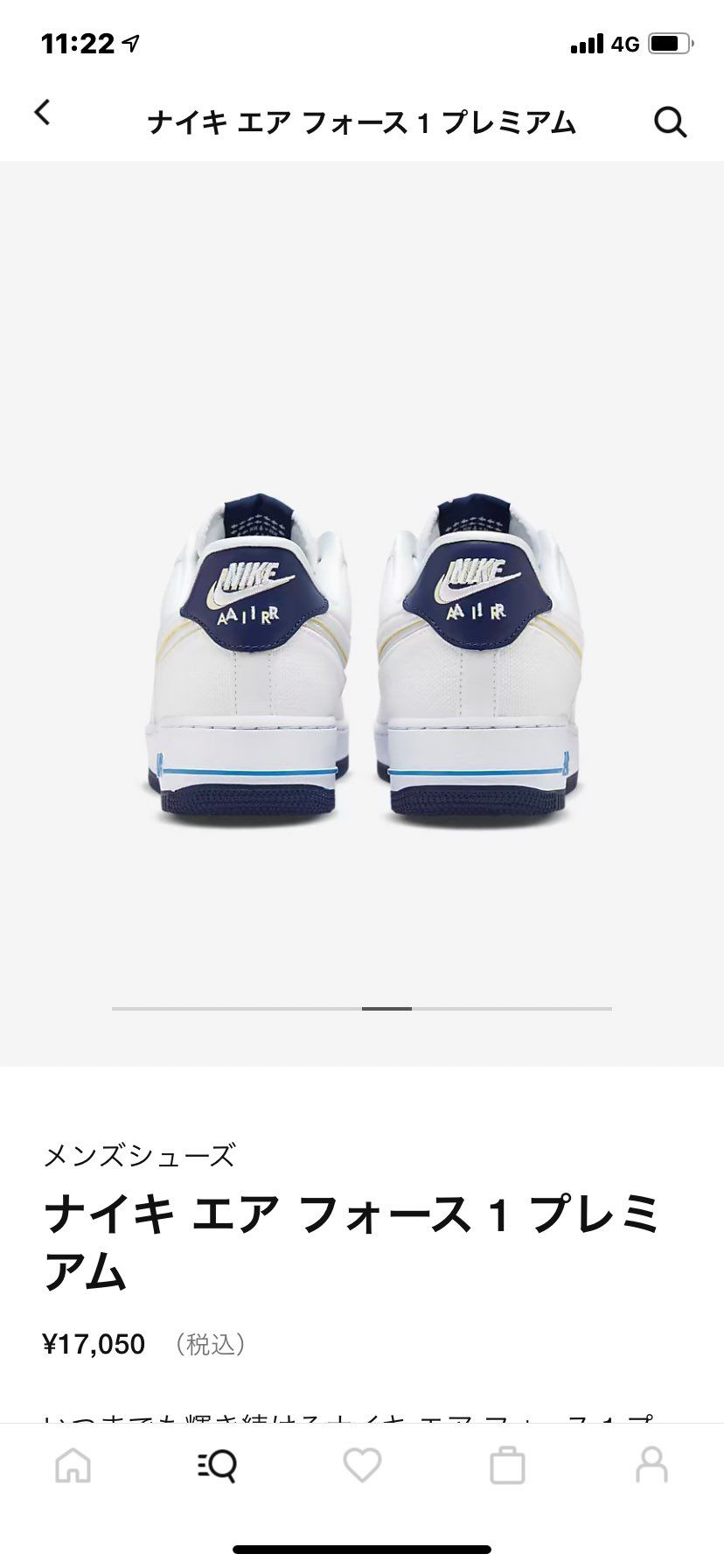
Task: Tap the image carousel position indicator bar
Action: point(386,1010)
